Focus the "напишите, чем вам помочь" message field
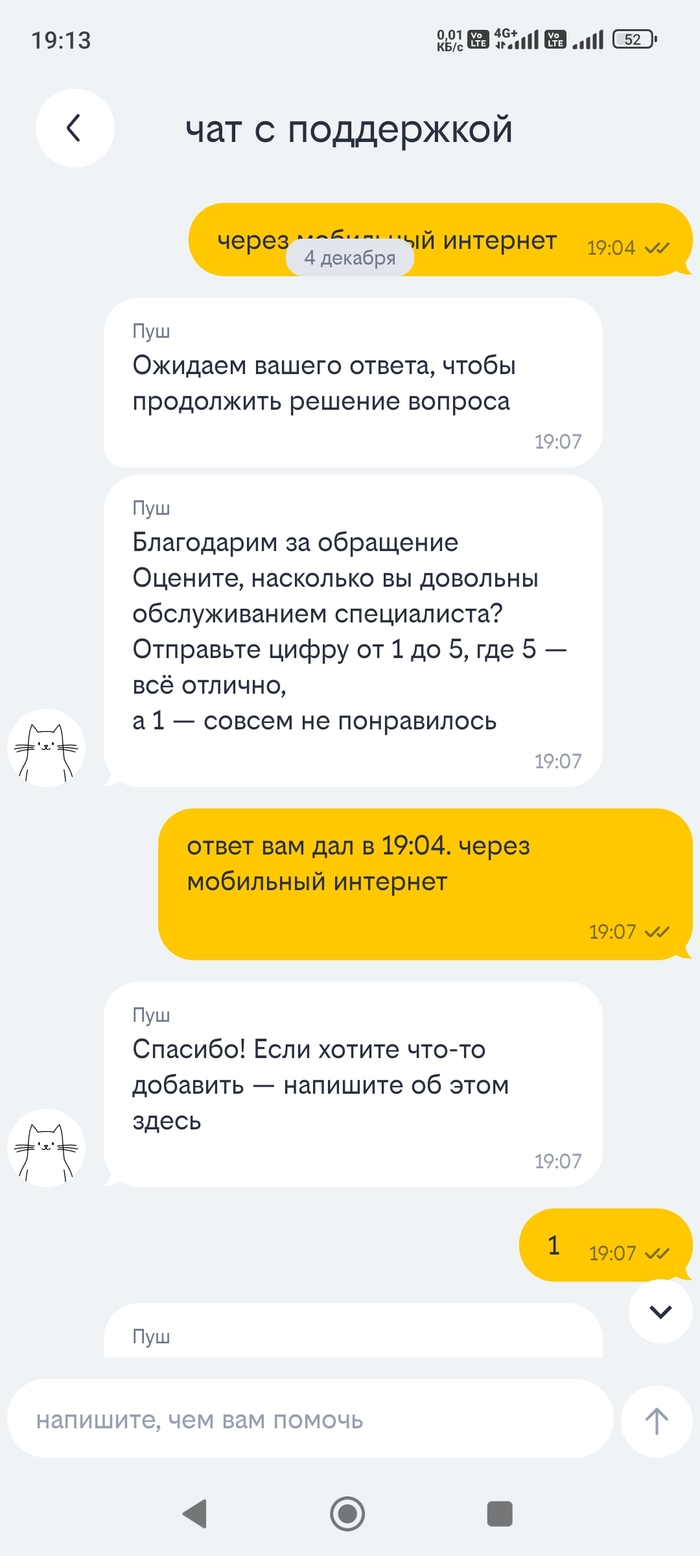 click(310, 1419)
